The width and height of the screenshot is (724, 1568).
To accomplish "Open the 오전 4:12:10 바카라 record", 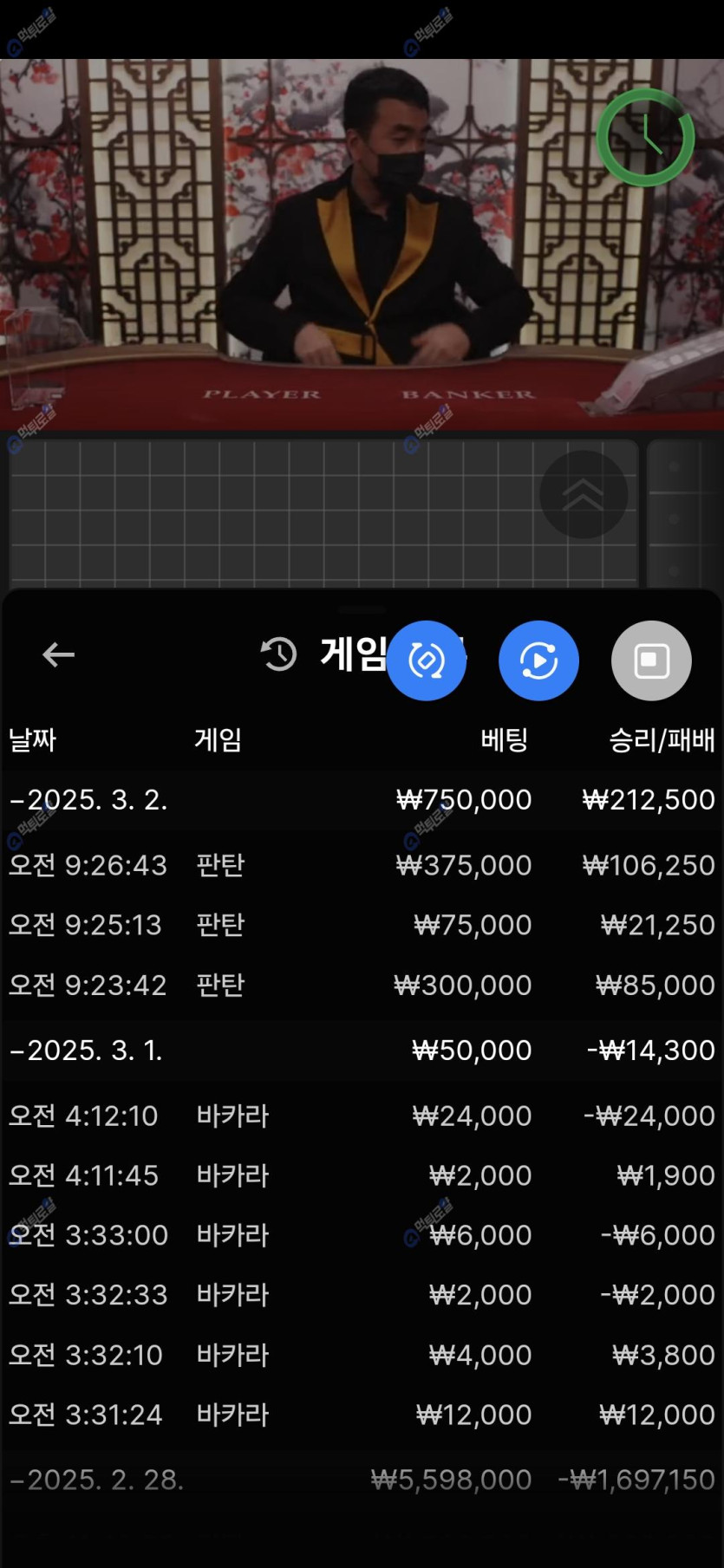I will (362, 1116).
